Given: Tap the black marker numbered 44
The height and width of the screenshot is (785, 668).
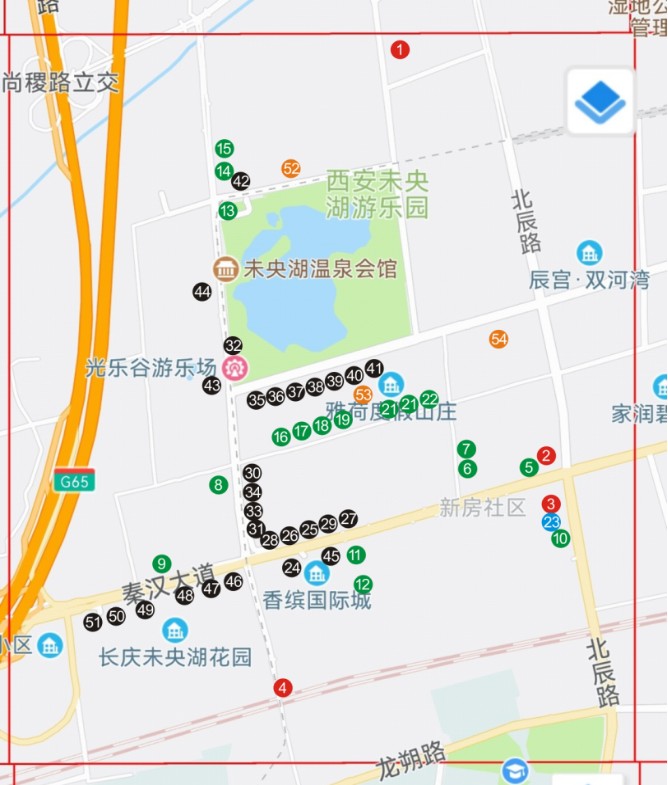Looking at the screenshot, I should pyautogui.click(x=202, y=292).
